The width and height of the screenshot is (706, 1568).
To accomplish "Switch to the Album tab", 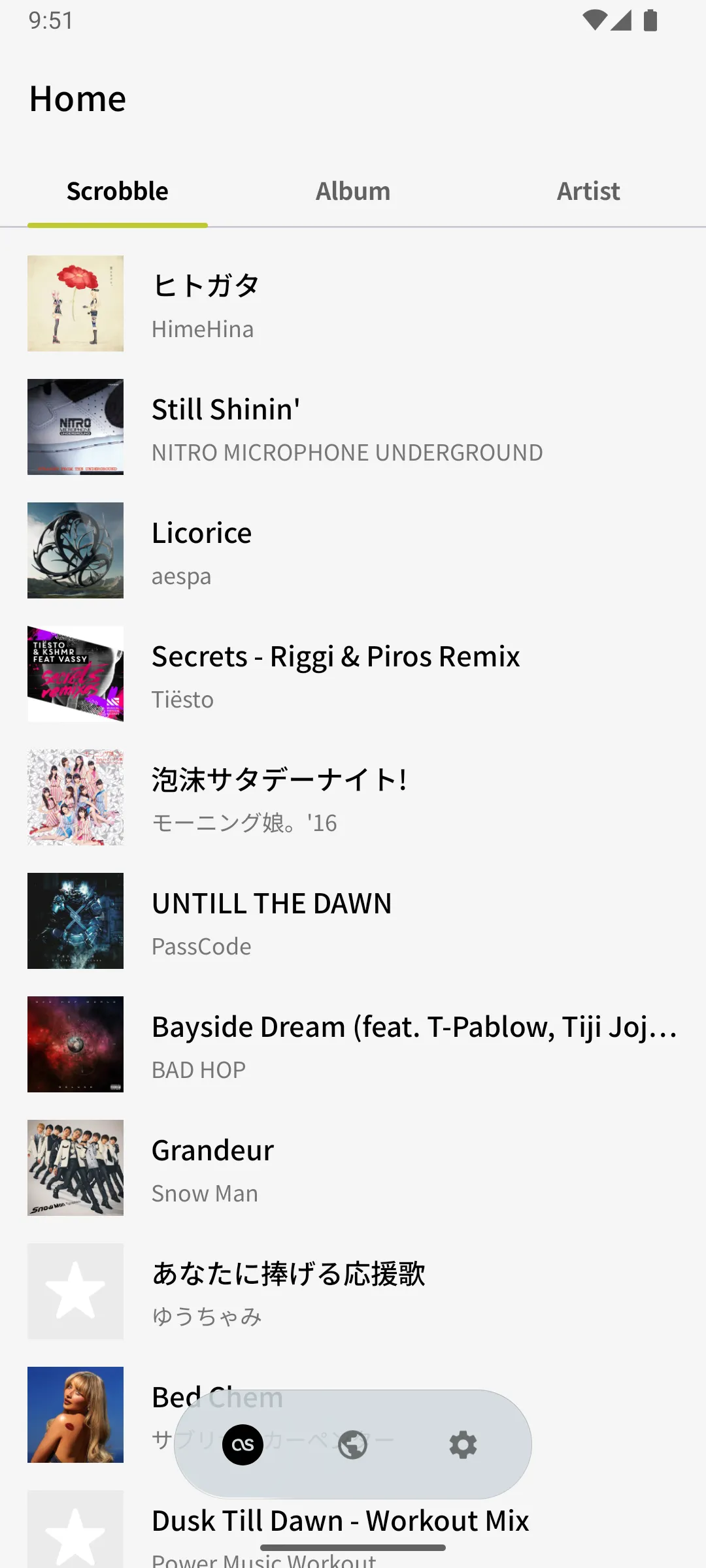I will click(353, 191).
